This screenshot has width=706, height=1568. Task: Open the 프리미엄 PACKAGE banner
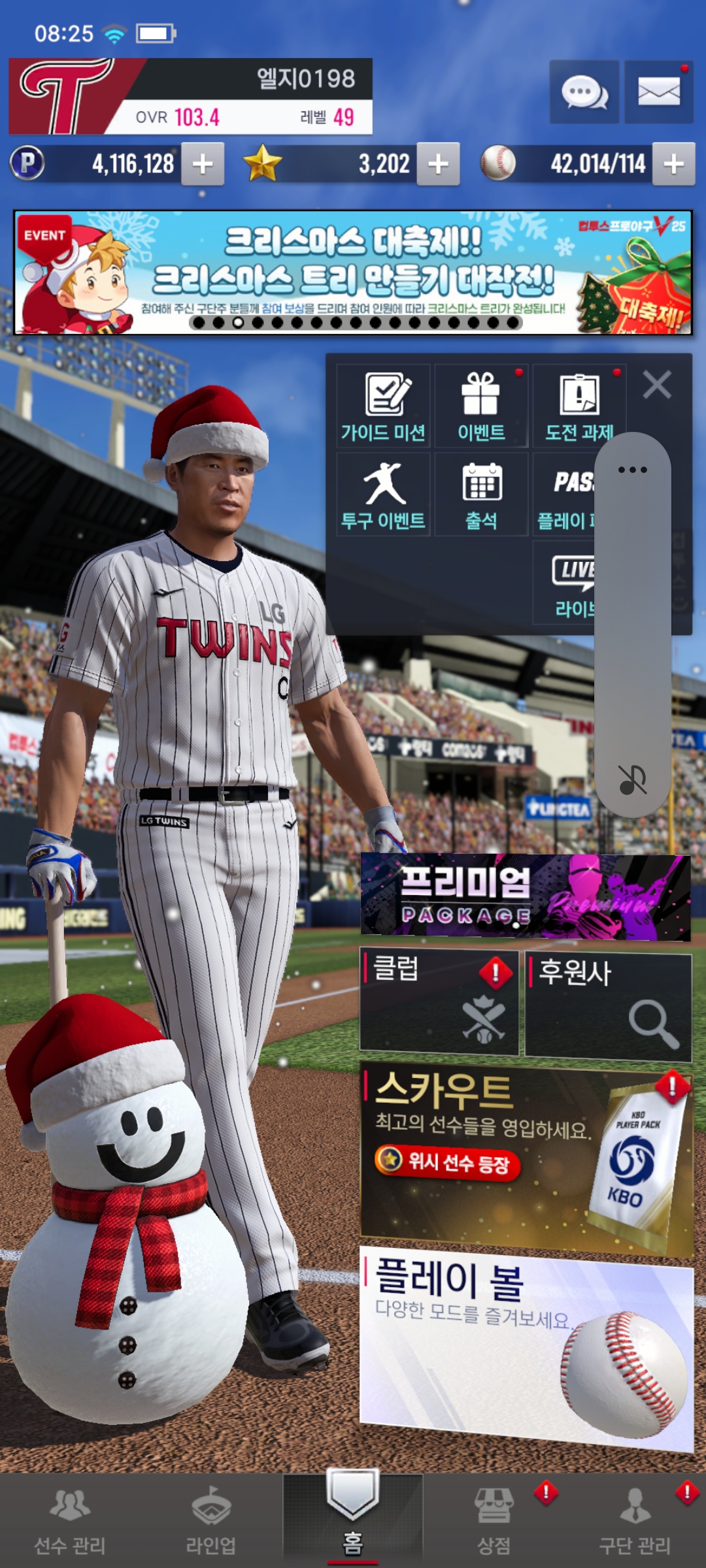526,897
